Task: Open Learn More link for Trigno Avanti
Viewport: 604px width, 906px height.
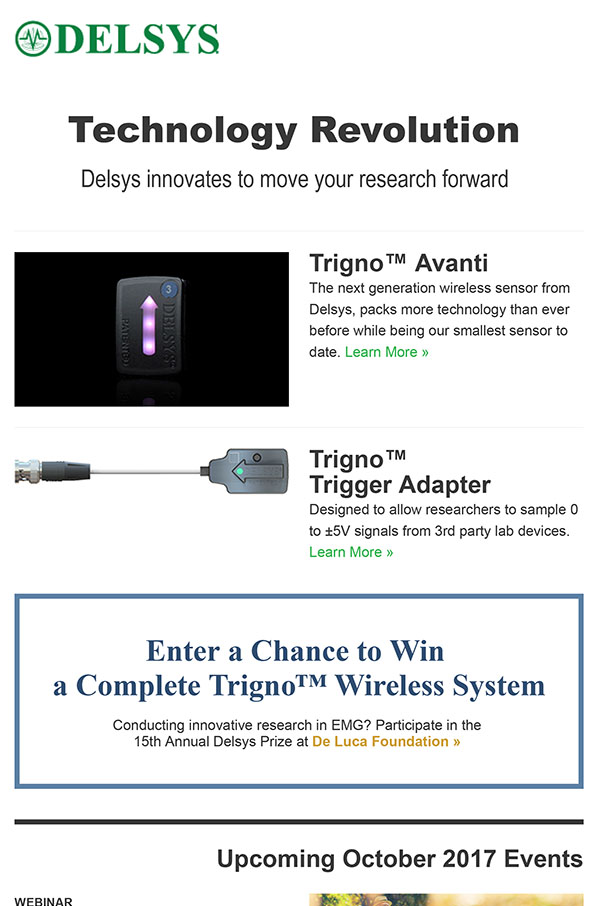Action: 386,352
